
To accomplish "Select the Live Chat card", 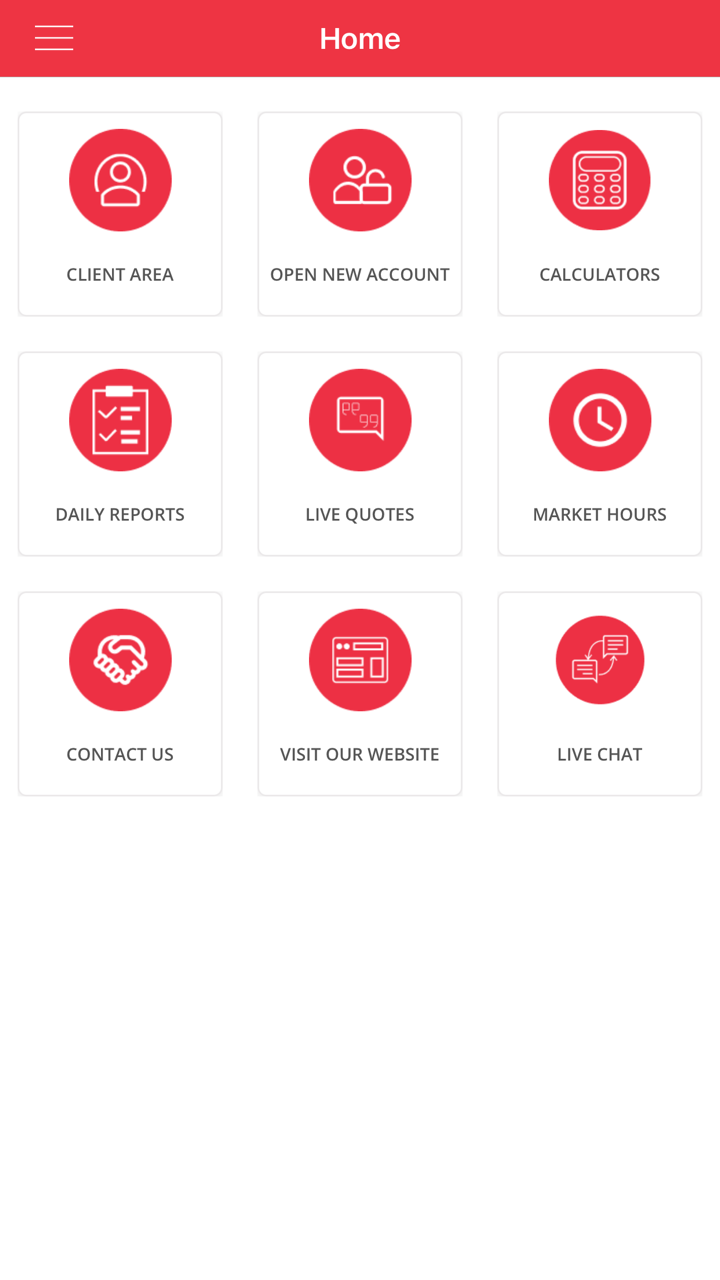I will [x=600, y=693].
